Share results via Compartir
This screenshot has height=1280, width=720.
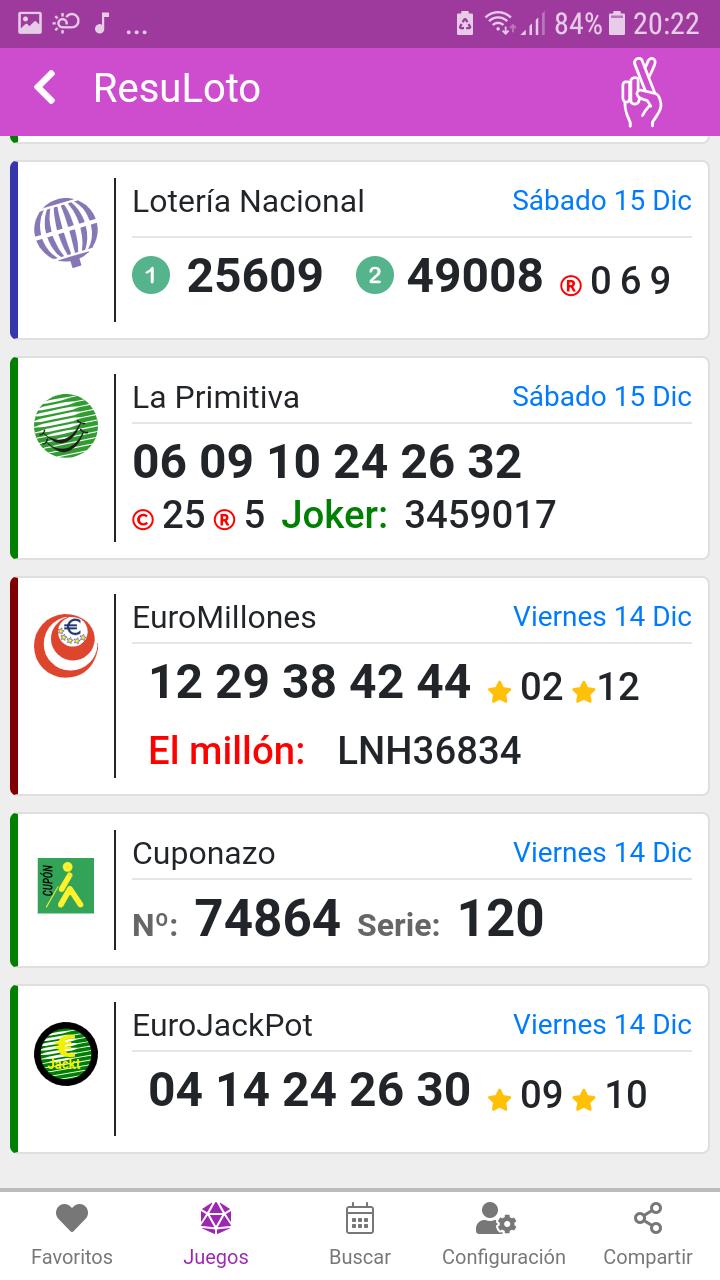(x=648, y=1236)
